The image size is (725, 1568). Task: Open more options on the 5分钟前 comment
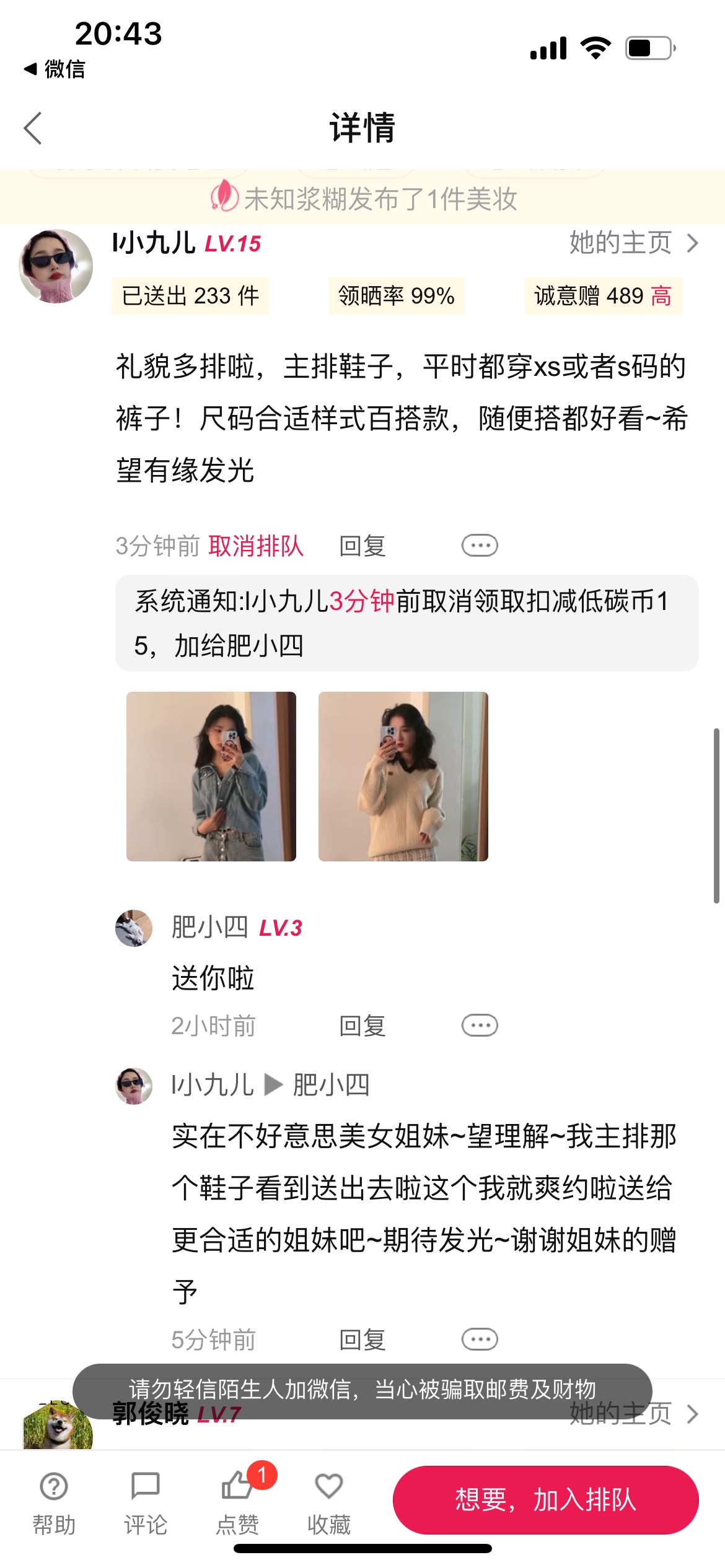click(x=480, y=1339)
